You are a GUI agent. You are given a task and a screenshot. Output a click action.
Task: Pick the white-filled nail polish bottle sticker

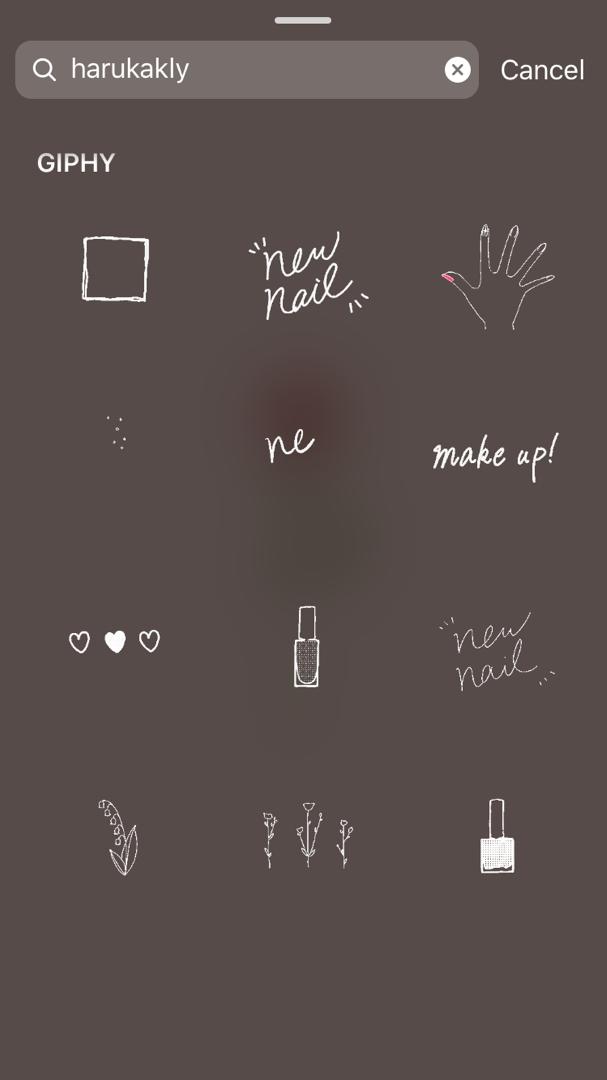[x=497, y=836]
